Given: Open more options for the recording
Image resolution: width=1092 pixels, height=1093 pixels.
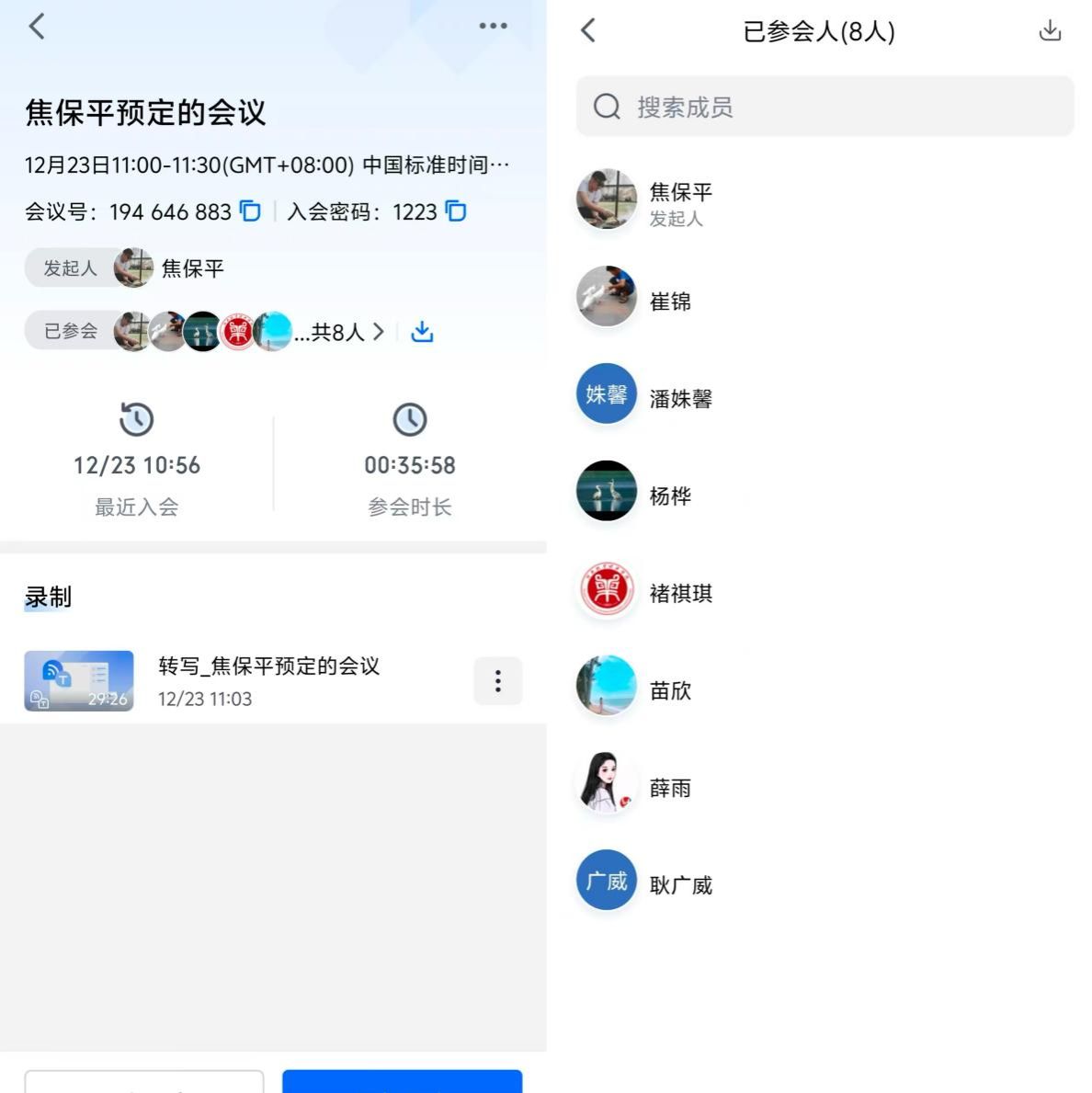Looking at the screenshot, I should [x=497, y=681].
